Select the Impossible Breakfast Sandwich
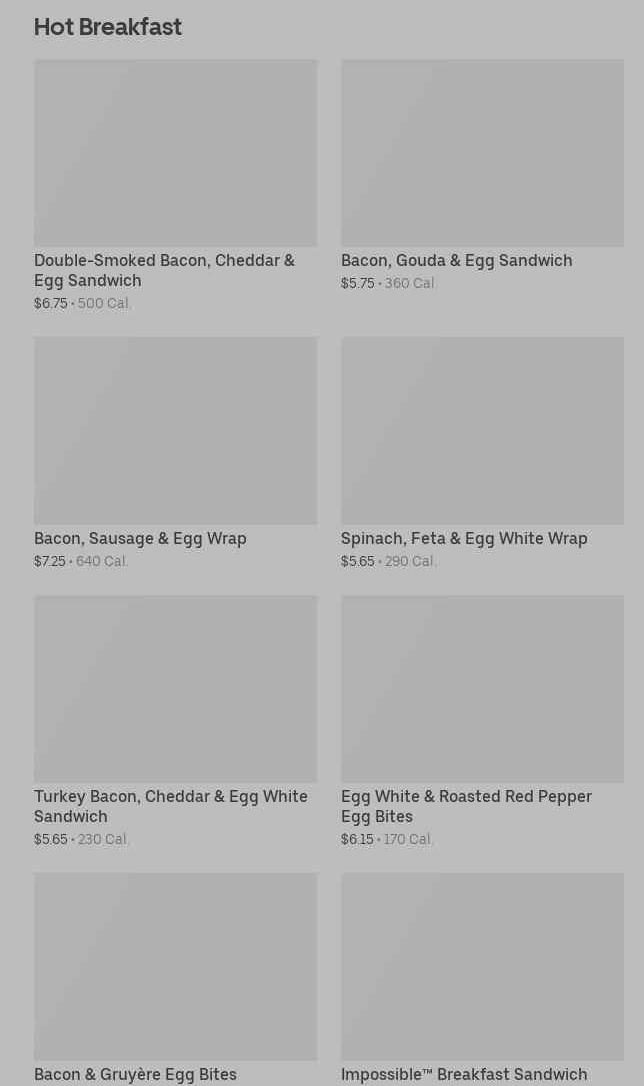The width and height of the screenshot is (644, 1086). 483,979
